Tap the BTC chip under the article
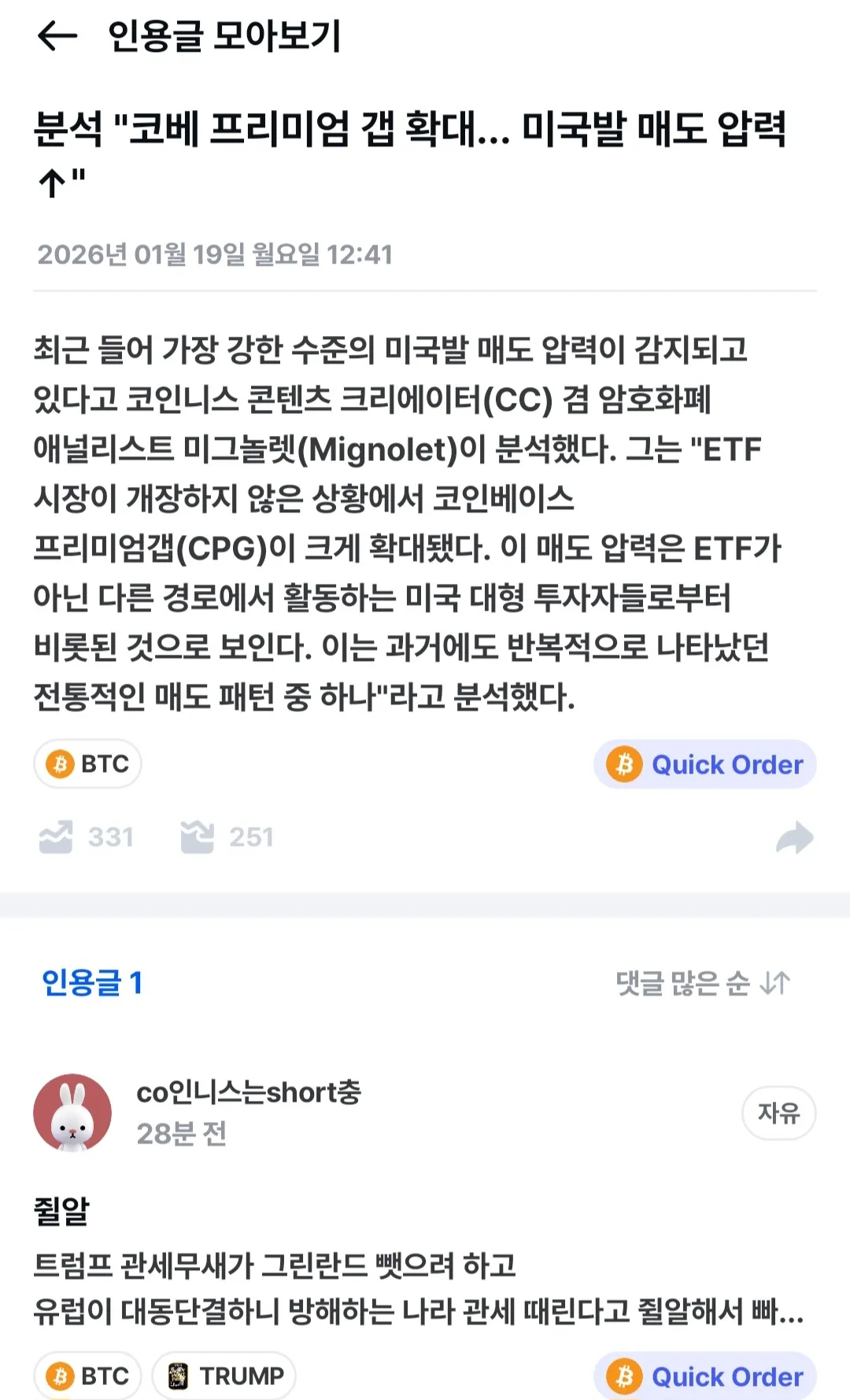The height and width of the screenshot is (1400, 850). (87, 763)
